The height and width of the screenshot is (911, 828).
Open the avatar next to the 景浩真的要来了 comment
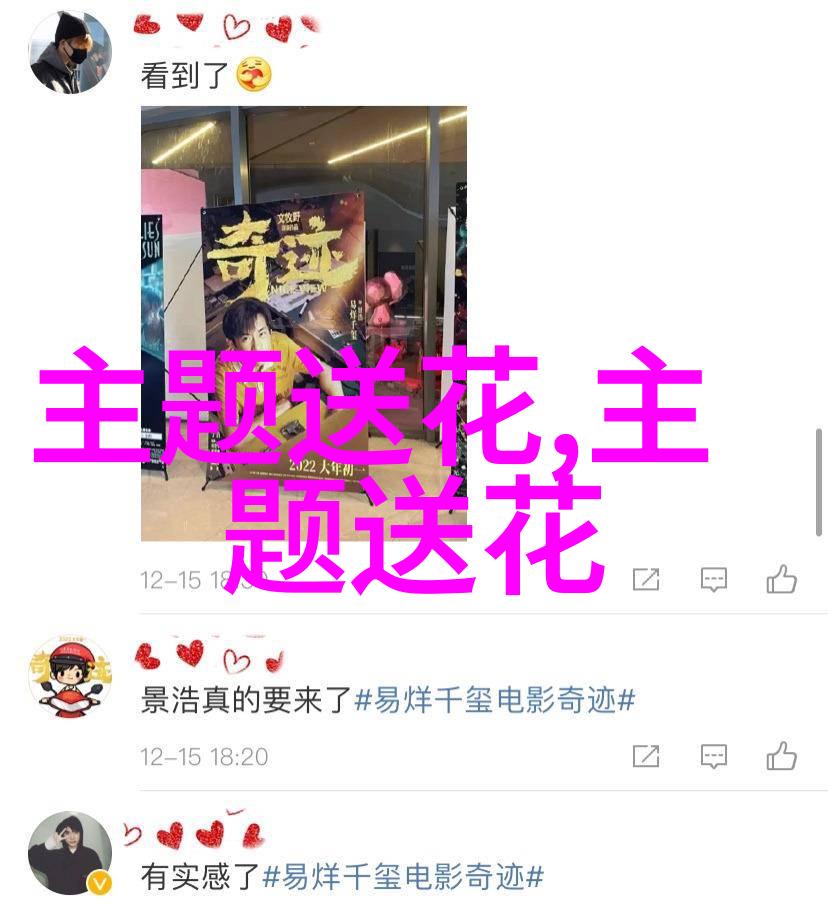click(x=69, y=677)
